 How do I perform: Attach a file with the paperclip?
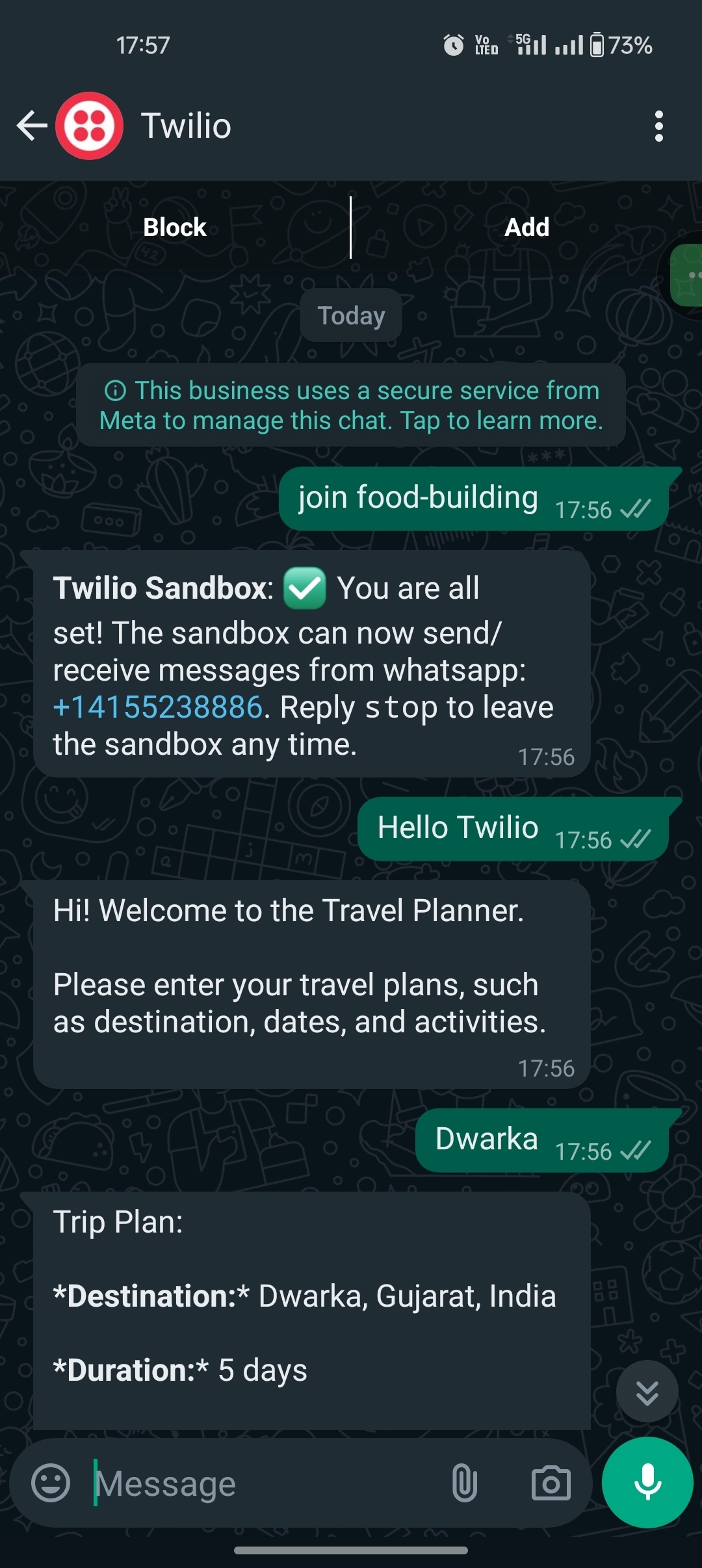(464, 1483)
